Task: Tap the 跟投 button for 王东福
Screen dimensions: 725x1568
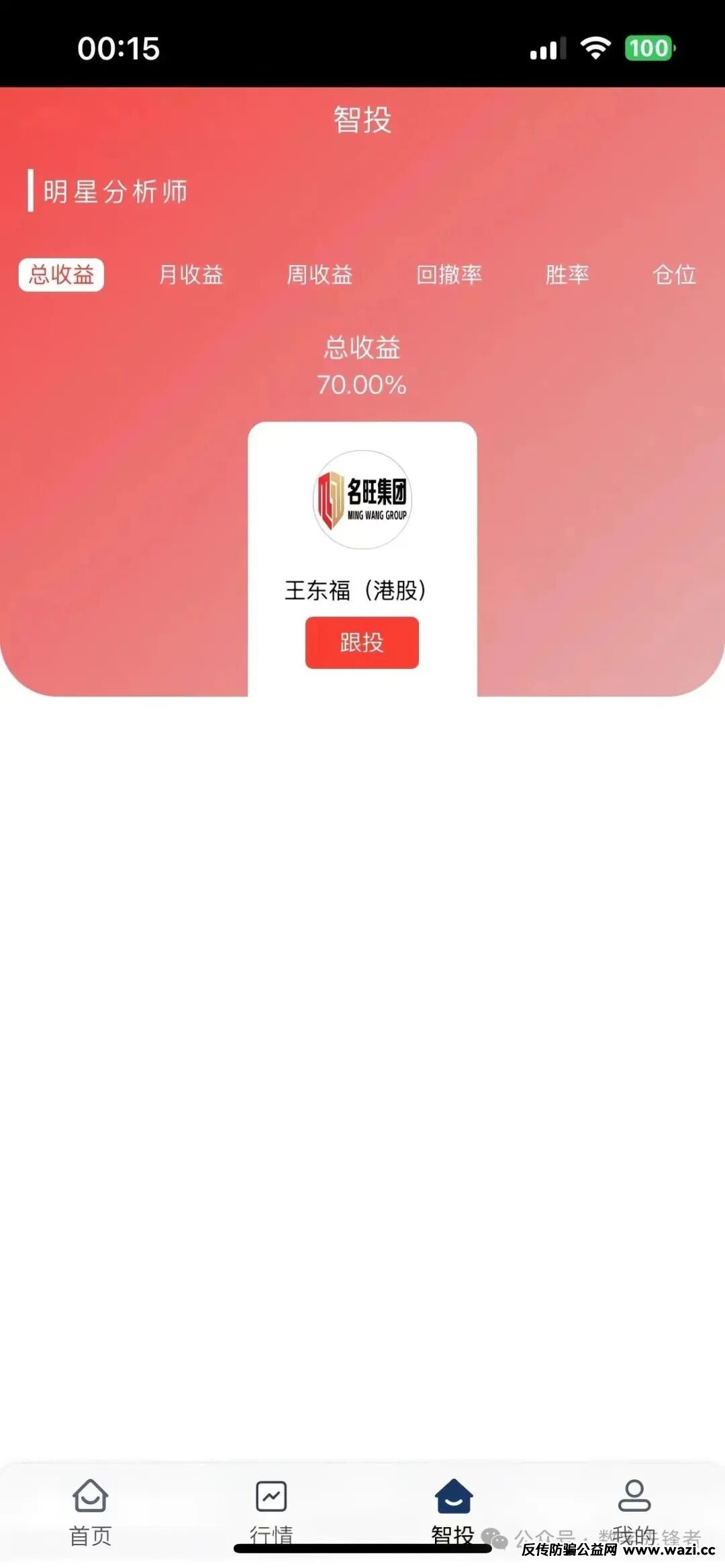Action: (x=362, y=643)
